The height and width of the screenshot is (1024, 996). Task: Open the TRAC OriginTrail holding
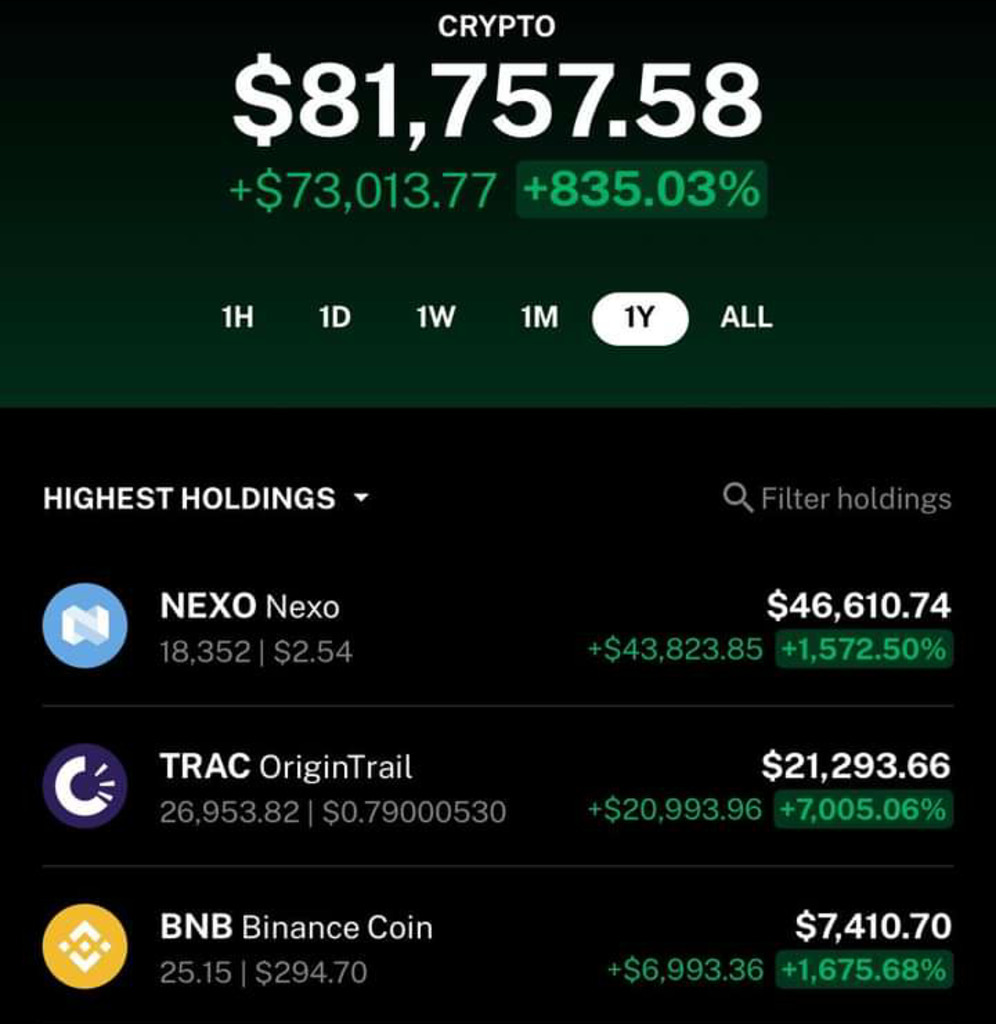497,787
